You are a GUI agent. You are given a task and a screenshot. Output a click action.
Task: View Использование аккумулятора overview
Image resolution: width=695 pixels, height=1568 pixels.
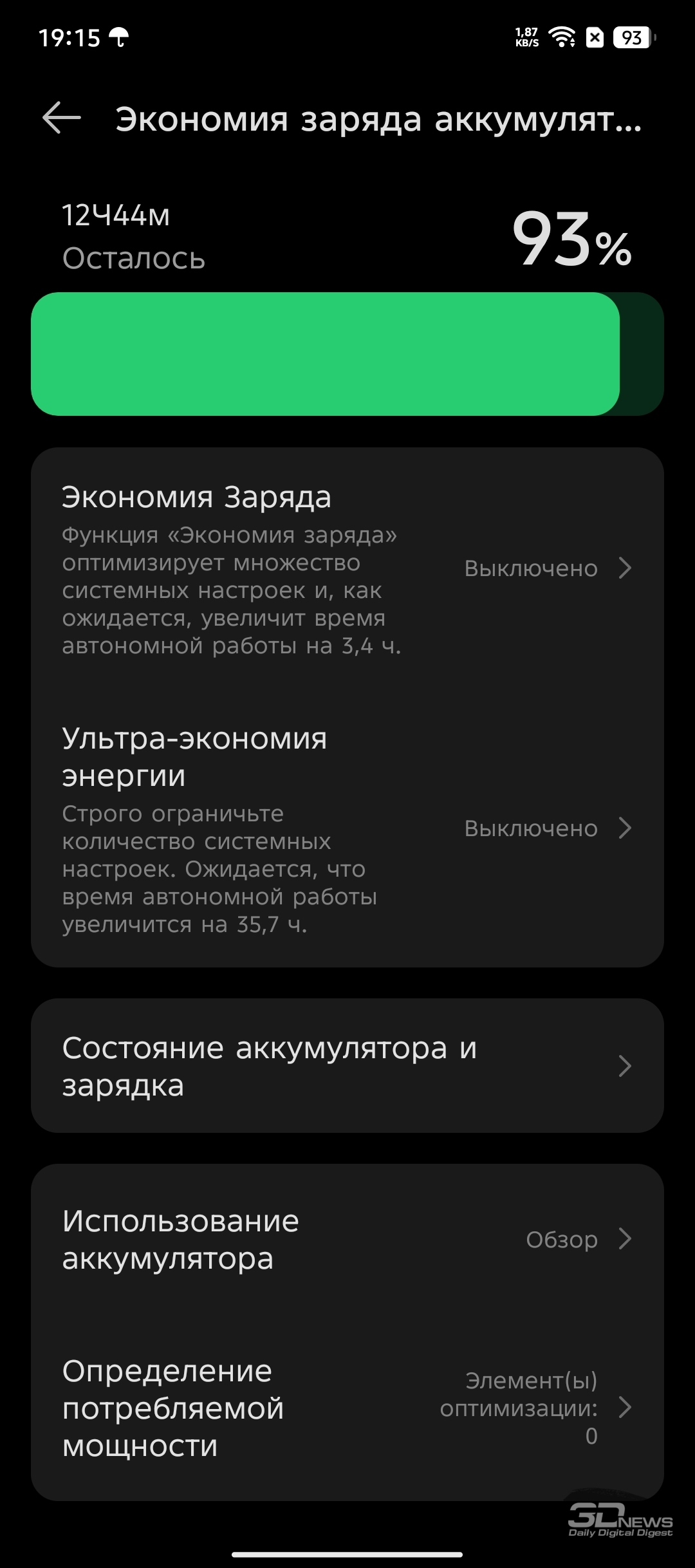pyautogui.click(x=347, y=1240)
